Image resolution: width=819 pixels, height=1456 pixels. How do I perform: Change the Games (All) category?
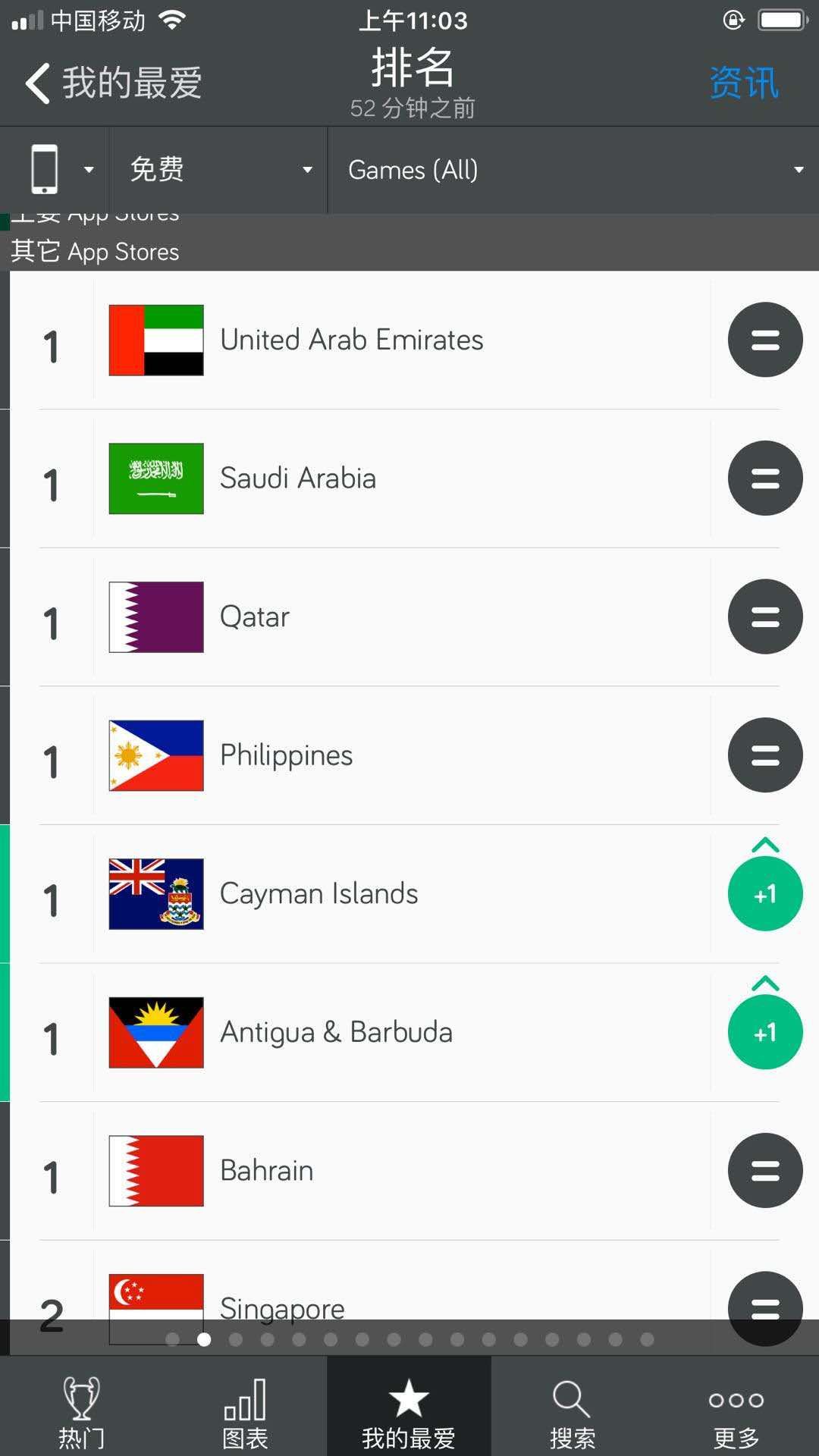(x=573, y=169)
